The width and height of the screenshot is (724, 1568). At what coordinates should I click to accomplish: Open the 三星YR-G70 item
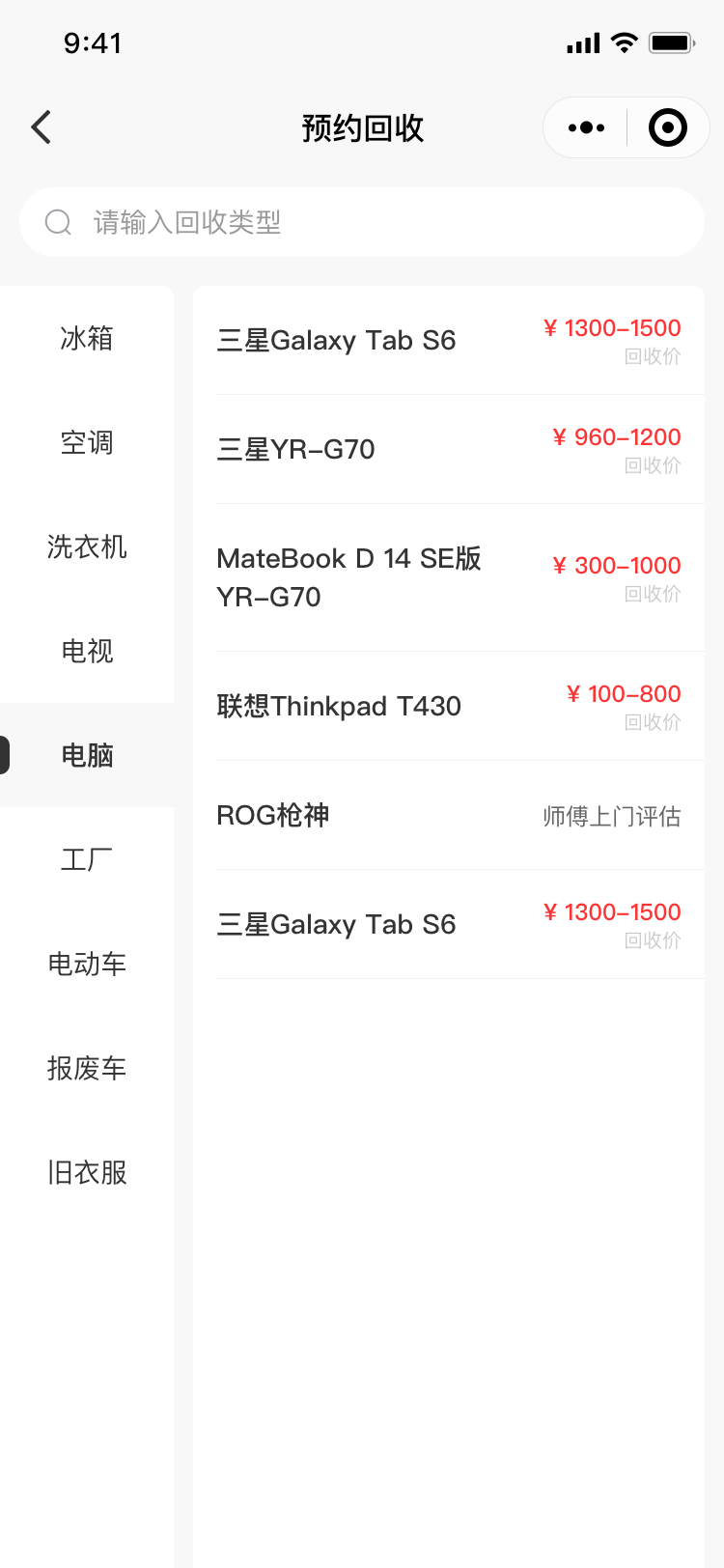pos(449,449)
